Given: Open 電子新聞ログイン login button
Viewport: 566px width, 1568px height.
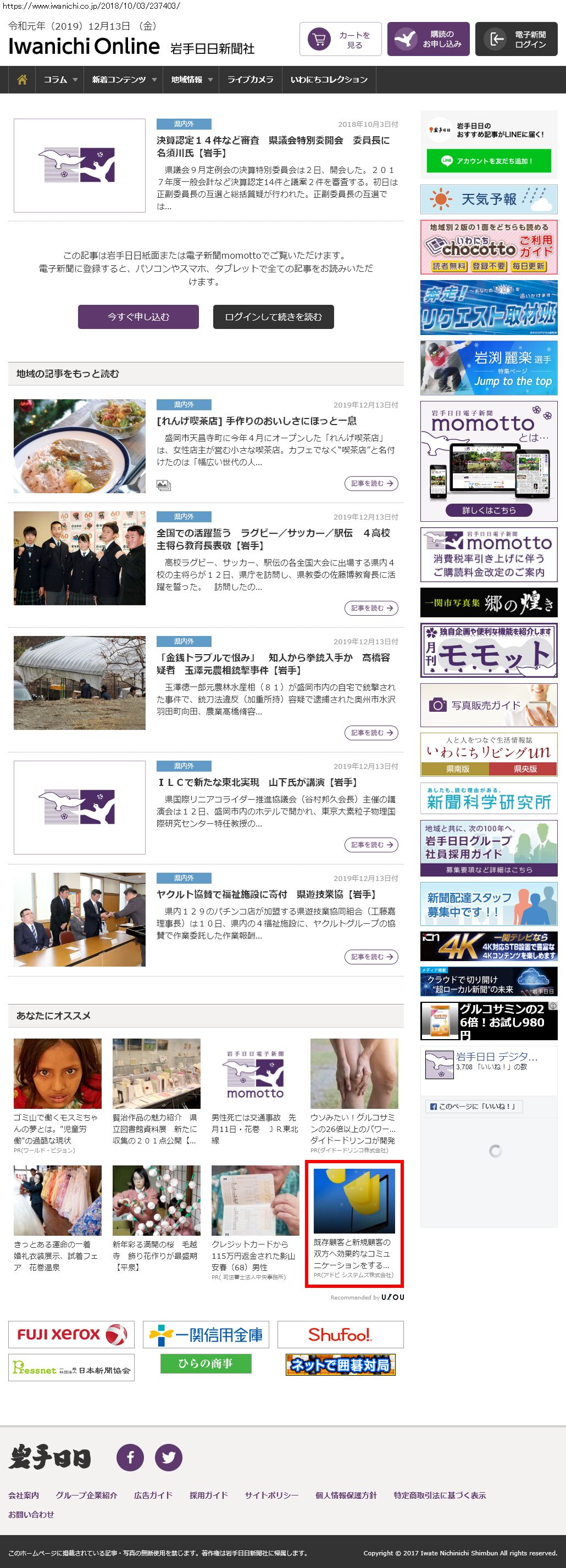Looking at the screenshot, I should 515,40.
